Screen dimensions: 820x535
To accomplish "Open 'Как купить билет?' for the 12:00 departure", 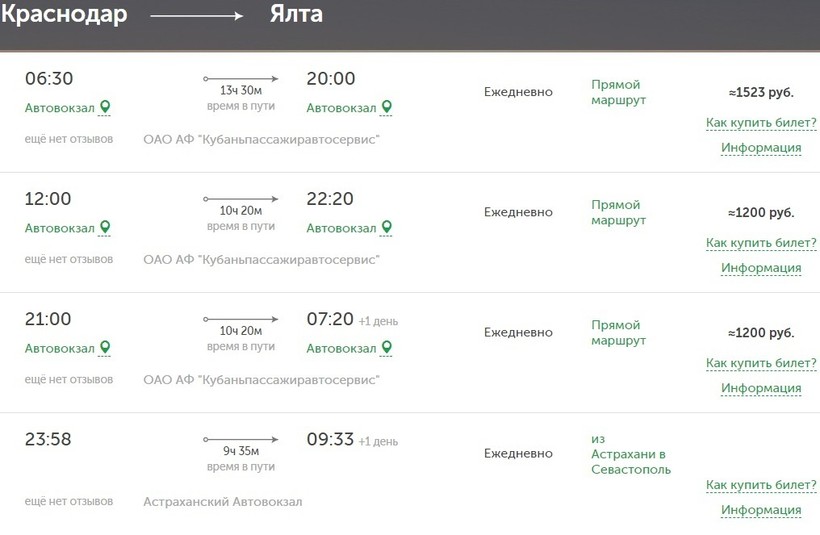I will (761, 243).
